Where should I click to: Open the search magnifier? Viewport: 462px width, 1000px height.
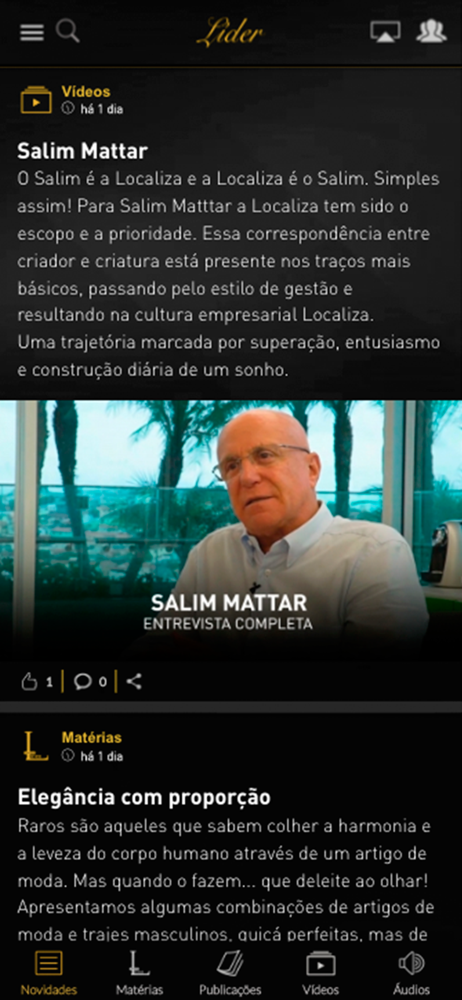[x=67, y=31]
